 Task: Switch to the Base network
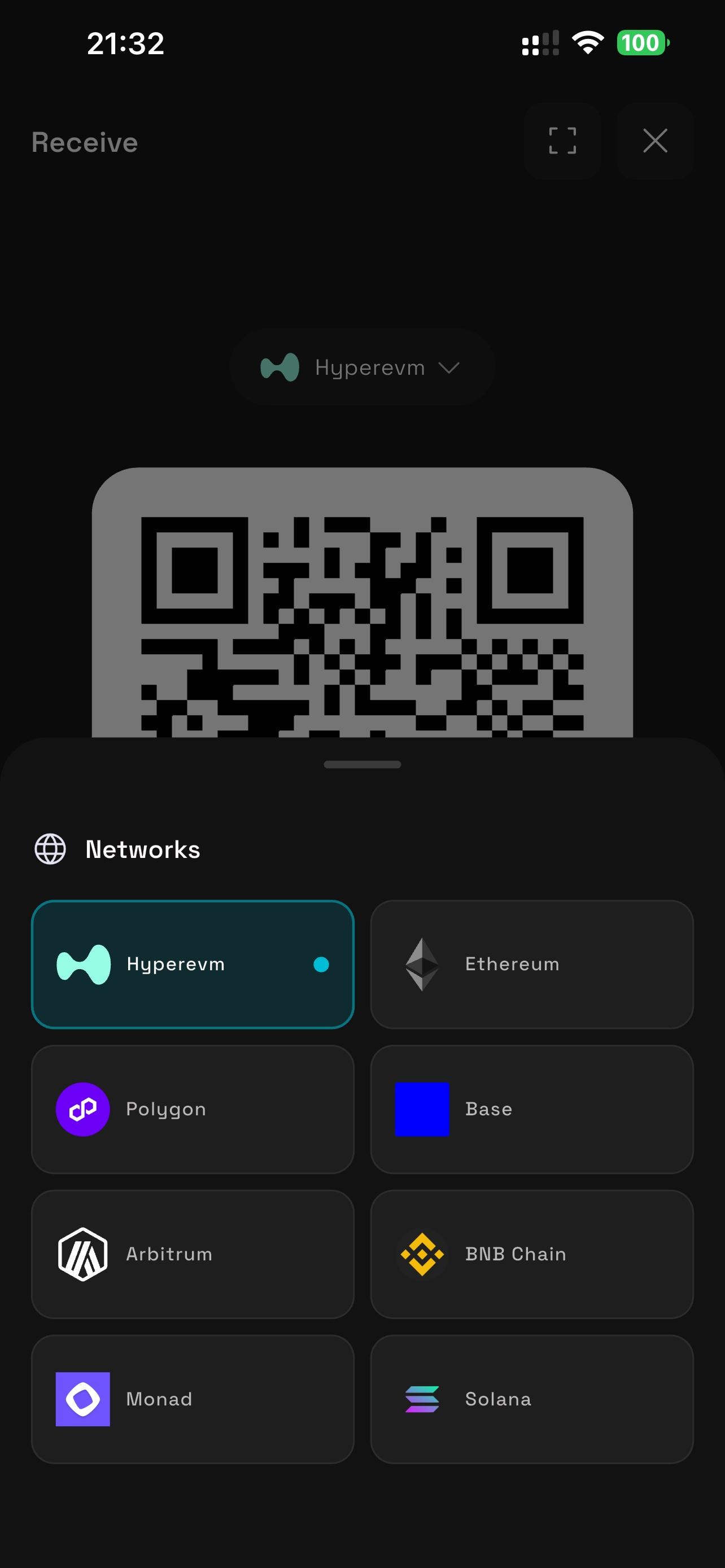click(531, 1109)
